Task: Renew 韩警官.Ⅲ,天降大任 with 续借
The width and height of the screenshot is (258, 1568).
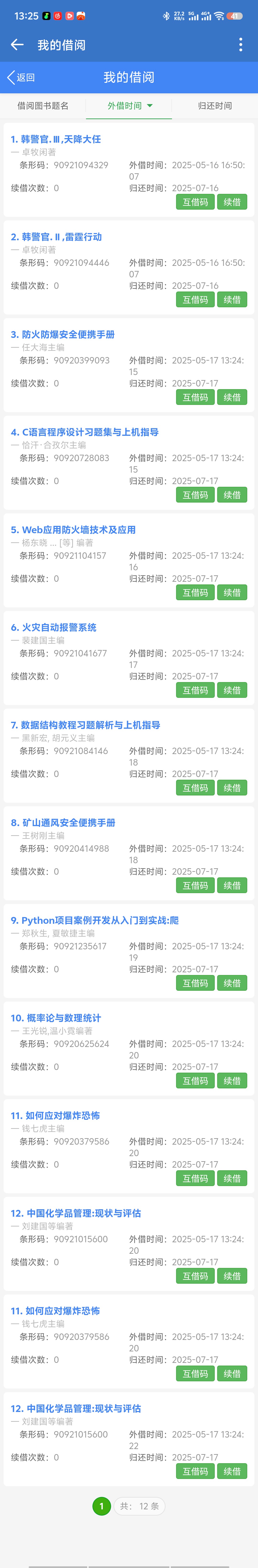Action: (x=232, y=202)
